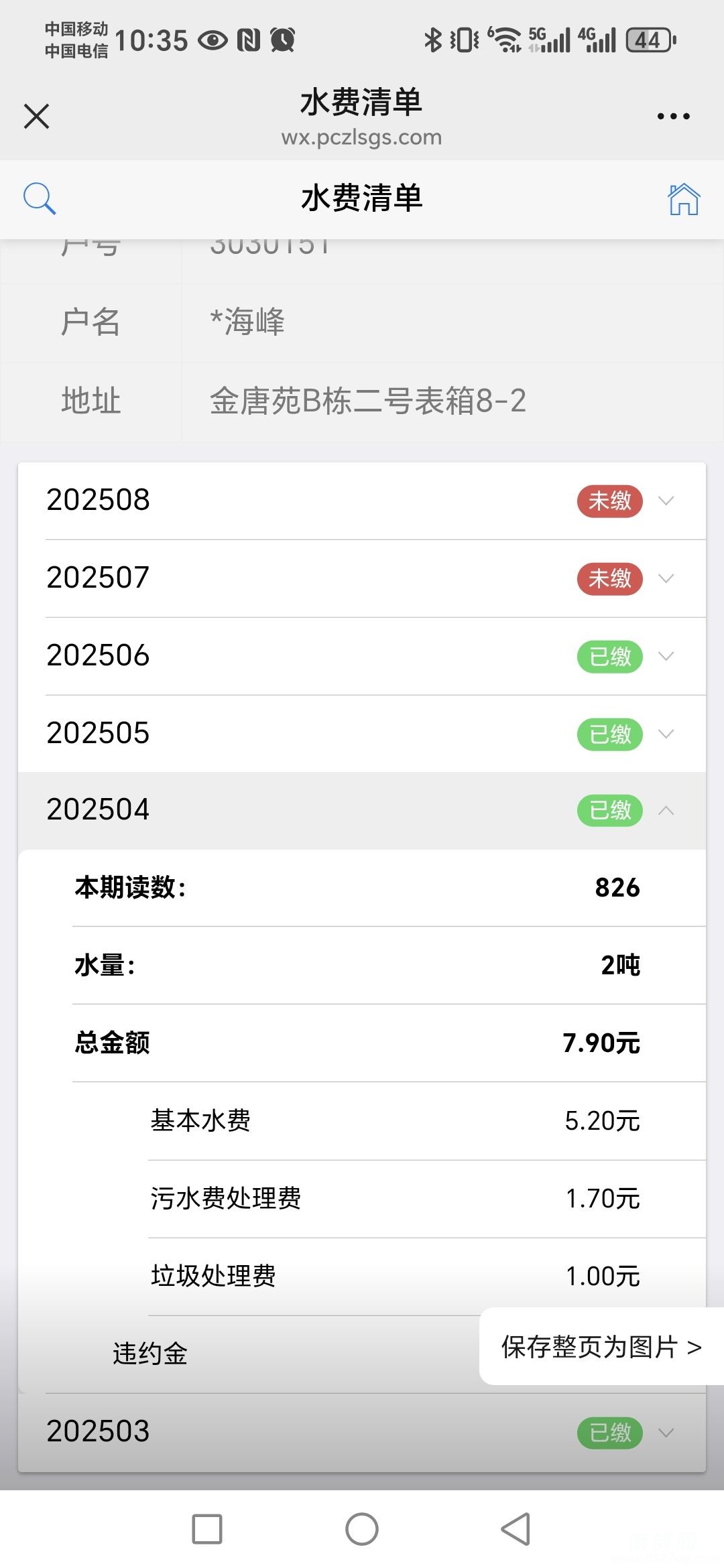724x1568 pixels.
Task: Open the 202505 bill row
Action: pyautogui.click(x=362, y=734)
